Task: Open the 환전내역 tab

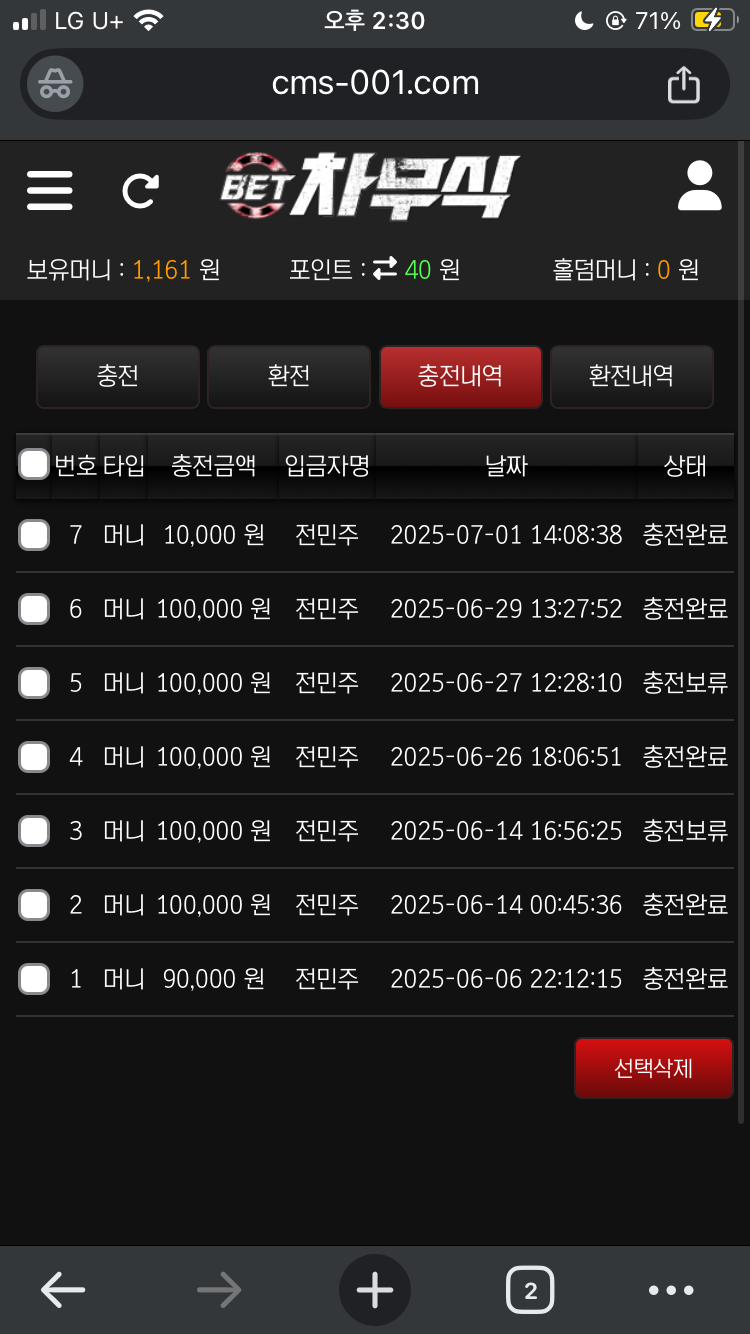Action: [632, 377]
